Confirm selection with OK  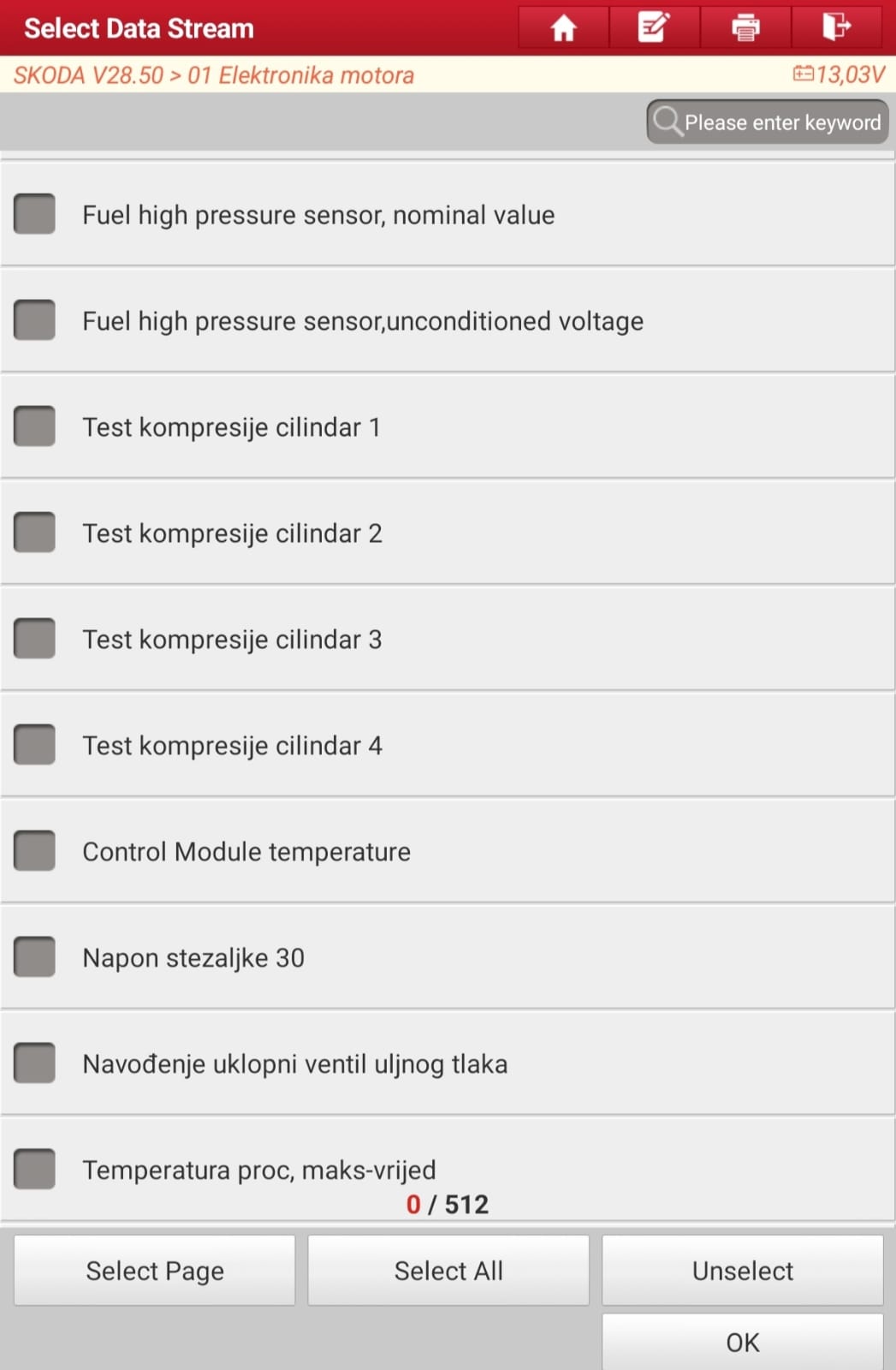pos(743,1342)
